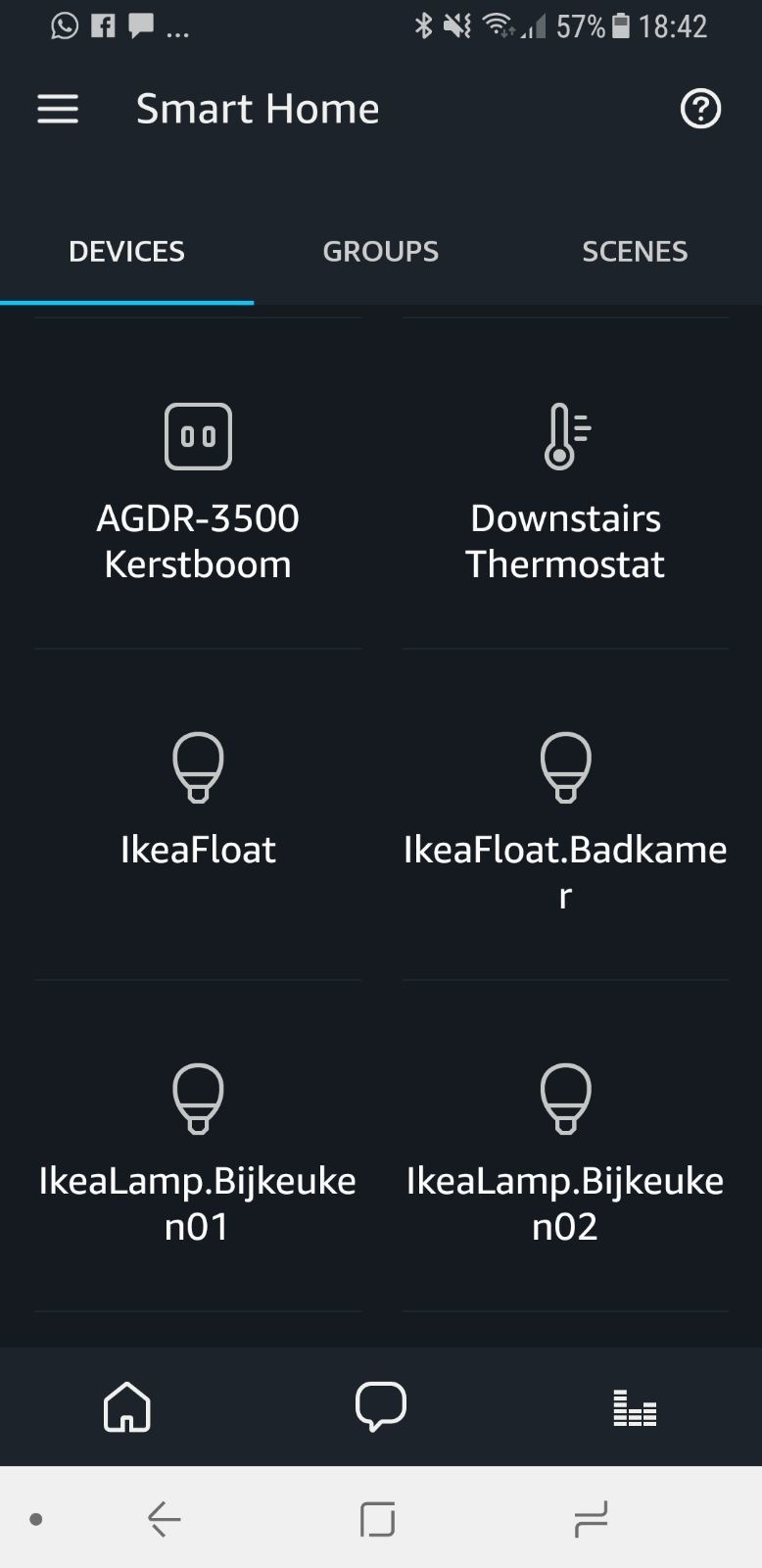Screen dimensions: 762x1568
Task: Open the conversations speech bubble tab
Action: click(380, 1407)
